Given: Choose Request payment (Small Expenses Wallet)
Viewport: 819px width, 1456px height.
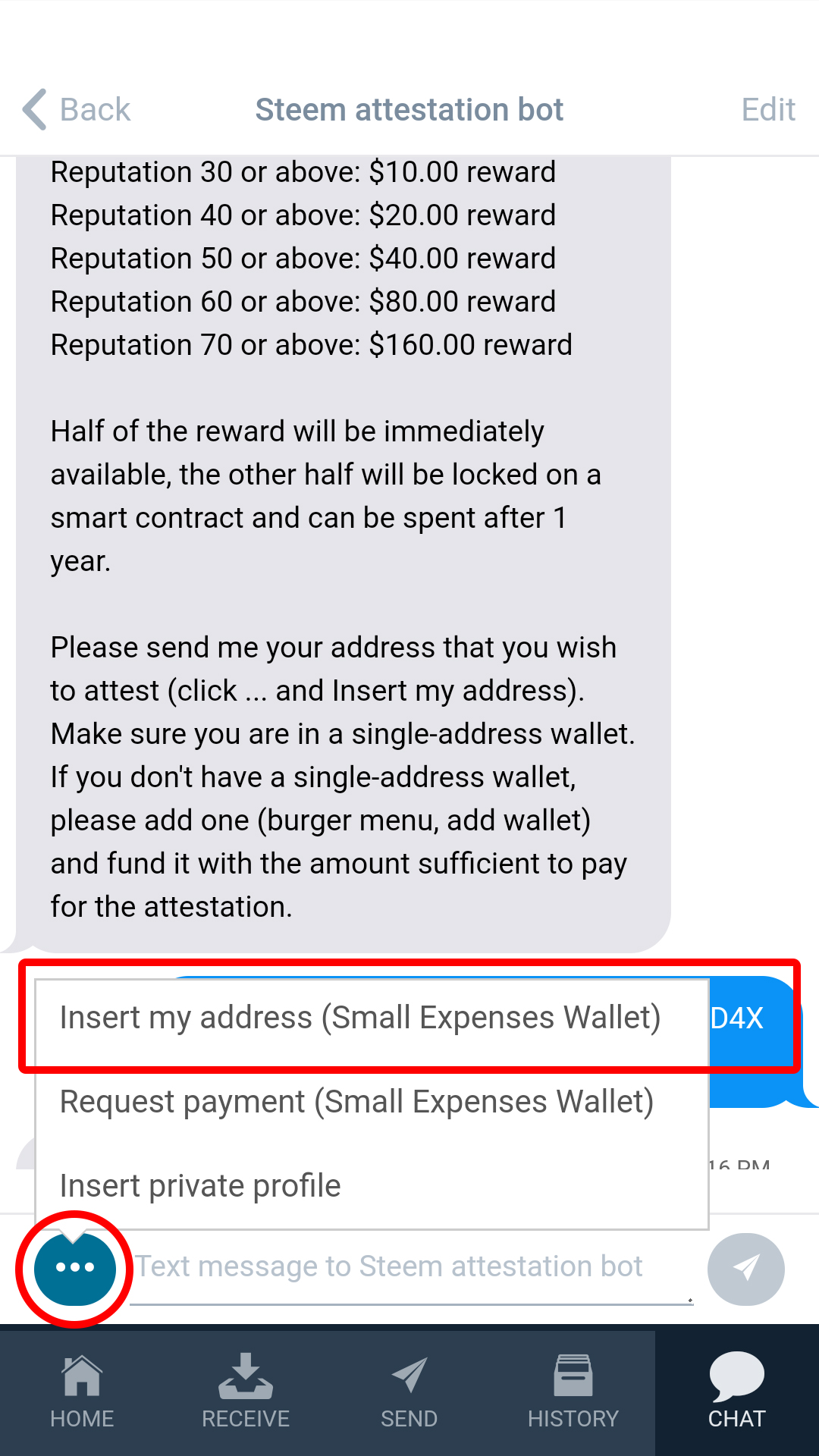Looking at the screenshot, I should (x=372, y=1102).
